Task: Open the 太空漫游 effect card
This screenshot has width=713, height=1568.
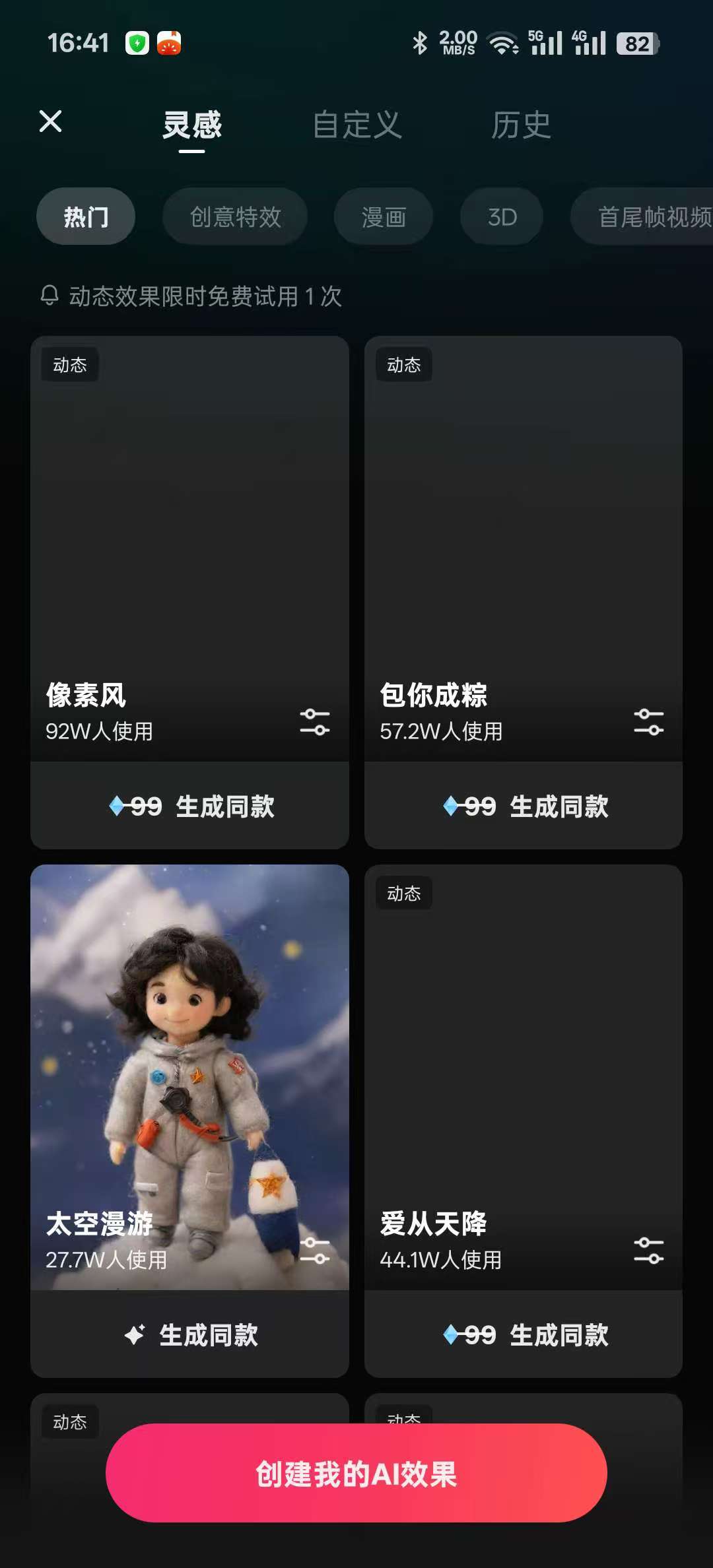Action: 189,1056
